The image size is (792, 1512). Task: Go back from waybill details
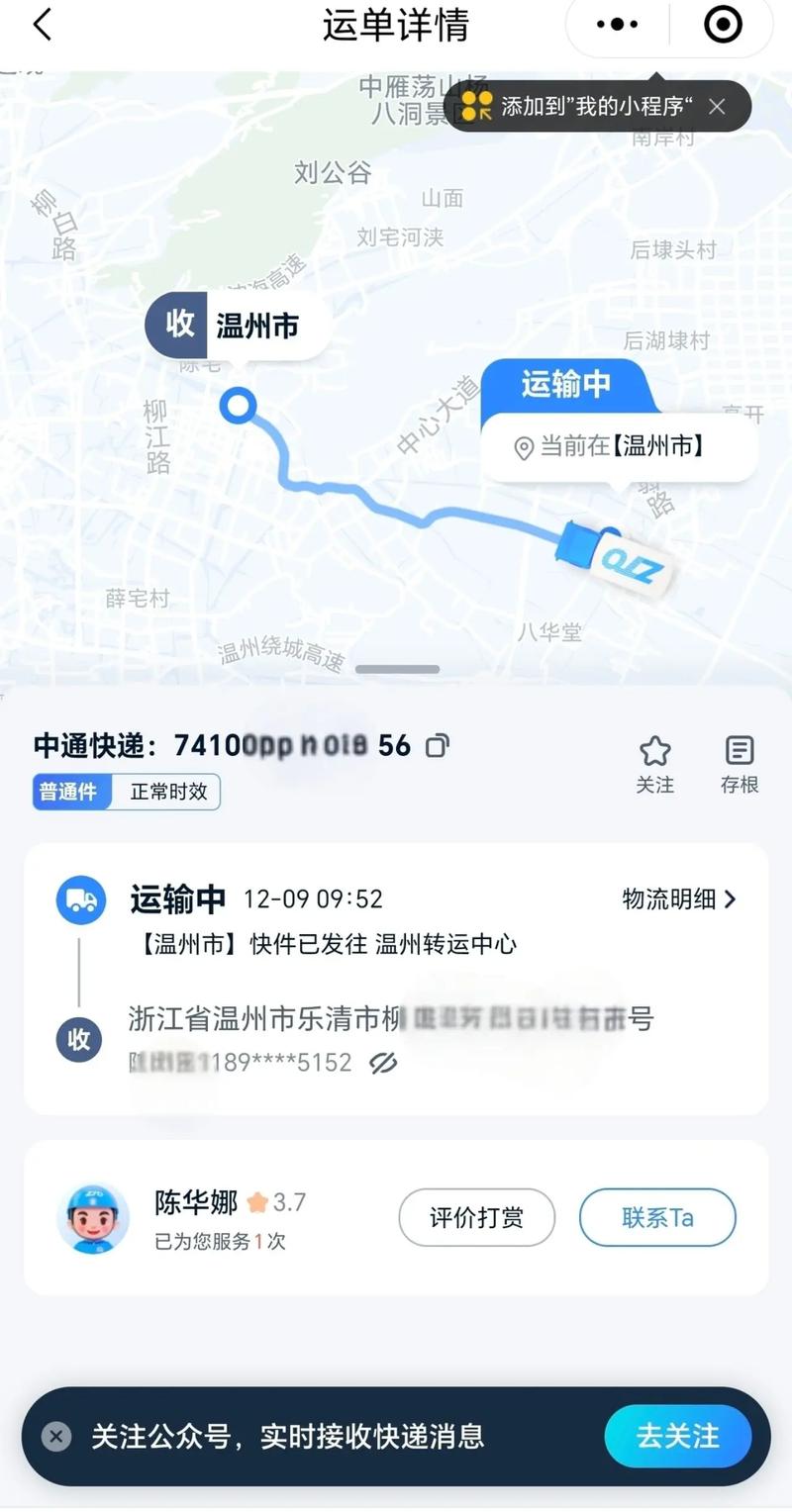coord(42,25)
